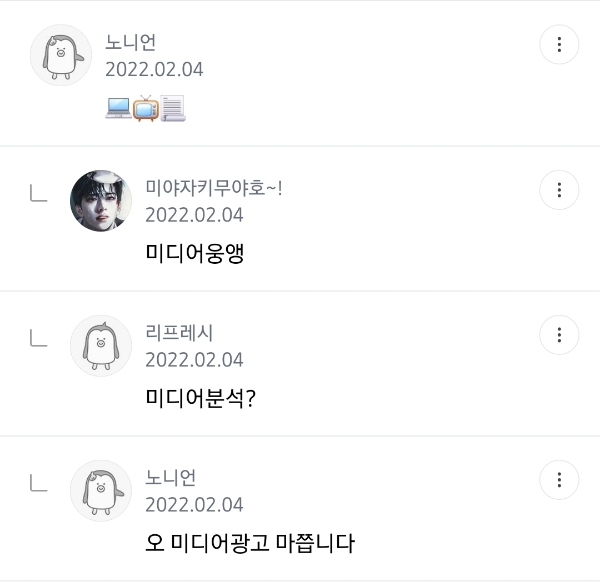Viewport: 600px width, 587px height.
Task: Open the menu on the 오 미디어광고 마쯥니다 reply
Action: coord(559,480)
